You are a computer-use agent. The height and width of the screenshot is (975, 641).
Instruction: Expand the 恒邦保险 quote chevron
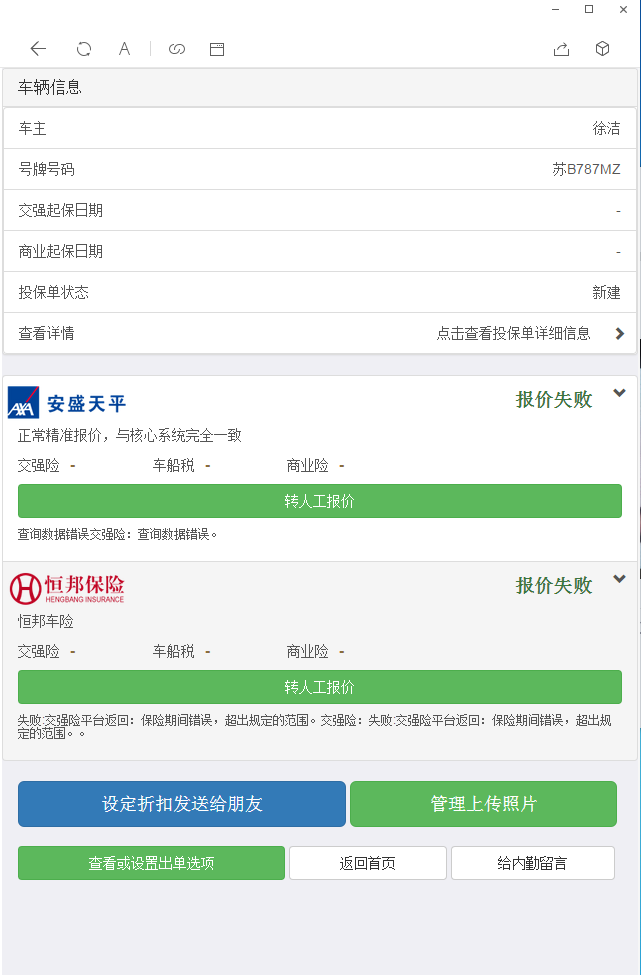click(x=619, y=579)
